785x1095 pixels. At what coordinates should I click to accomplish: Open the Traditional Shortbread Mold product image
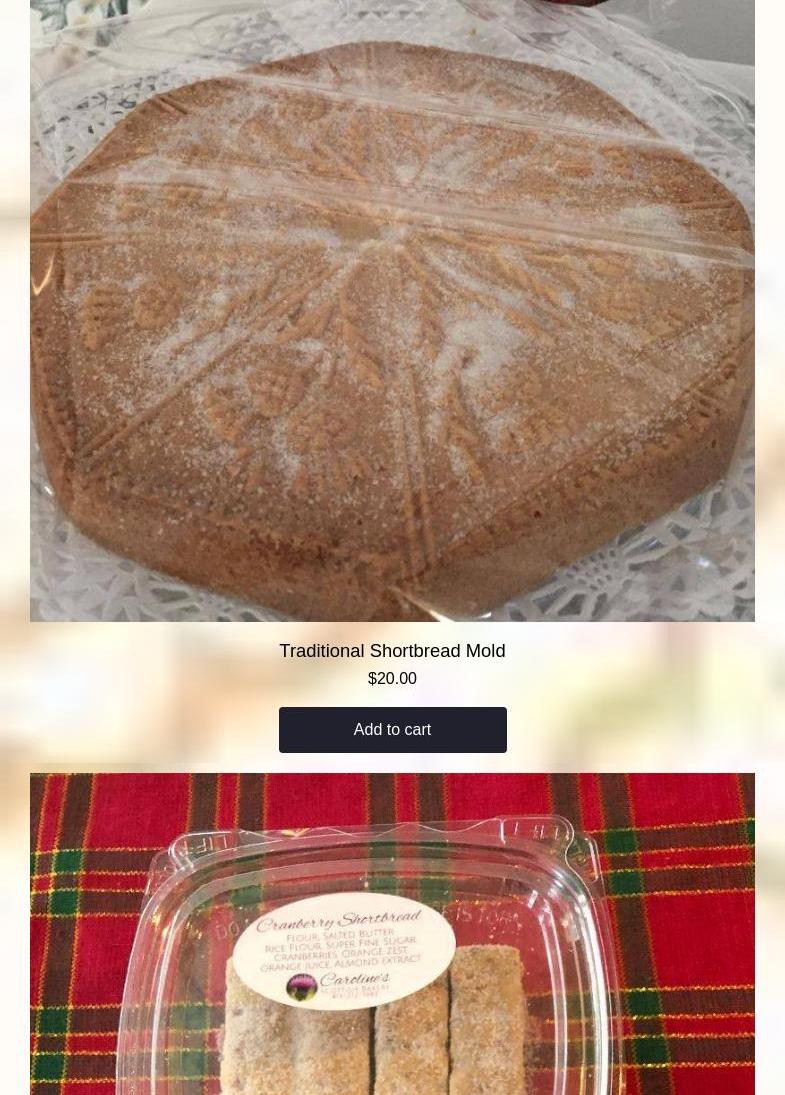pos(392,310)
